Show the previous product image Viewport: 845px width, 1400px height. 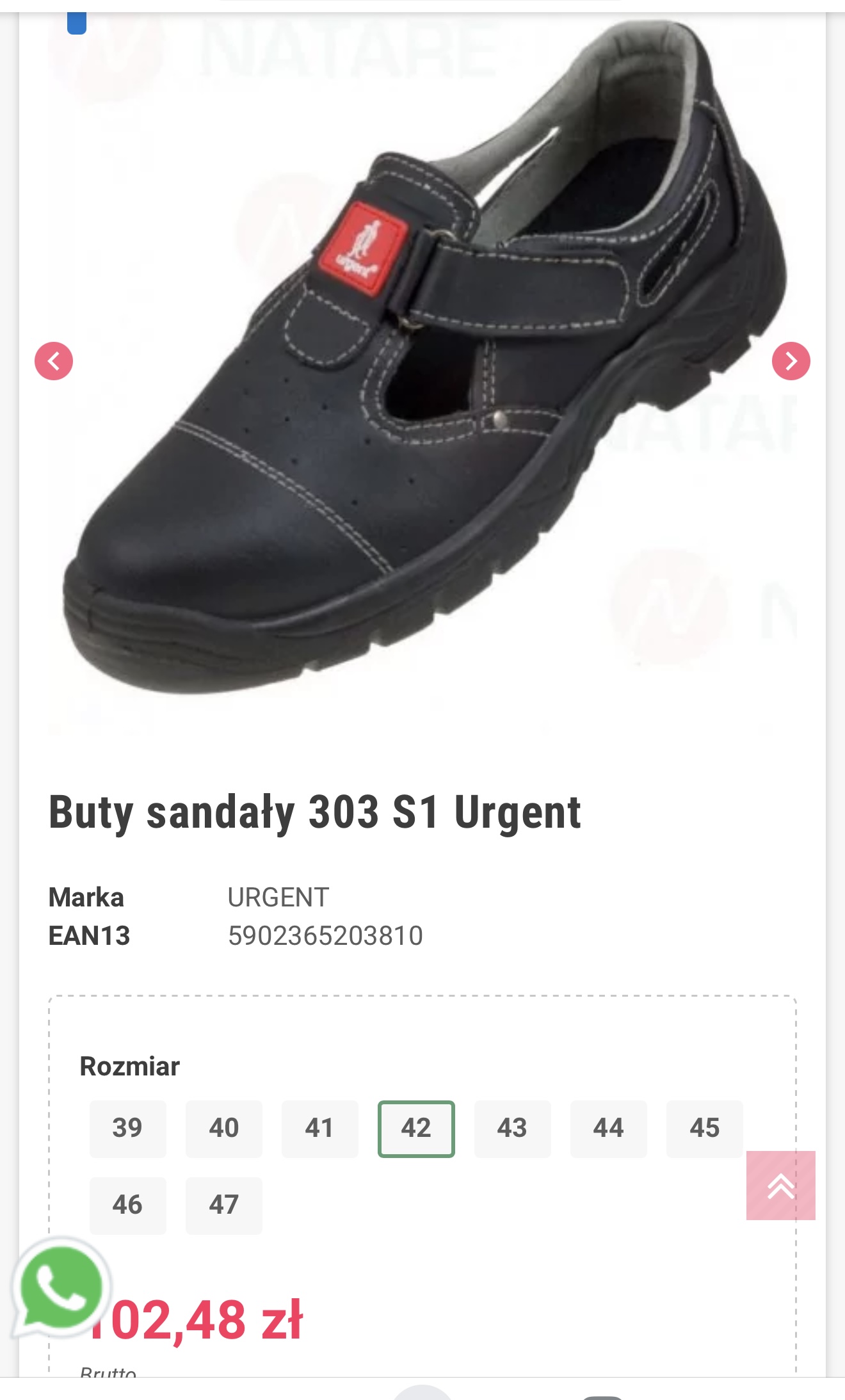54,361
